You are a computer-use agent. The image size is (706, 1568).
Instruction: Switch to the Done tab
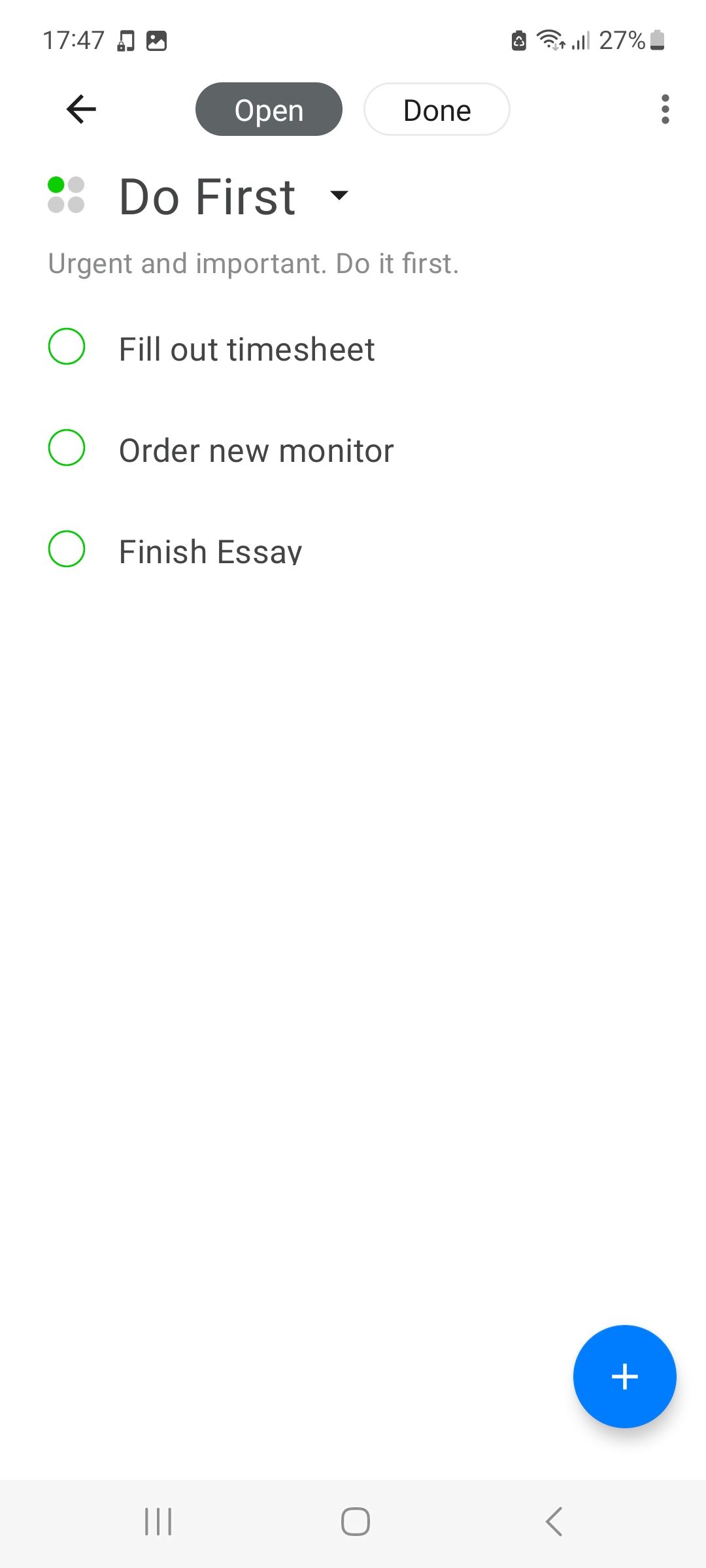(x=437, y=110)
